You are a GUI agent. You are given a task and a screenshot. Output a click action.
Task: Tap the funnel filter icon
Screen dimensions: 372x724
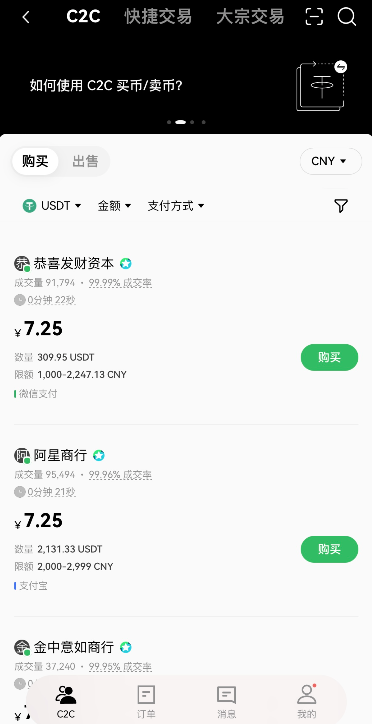(x=341, y=205)
